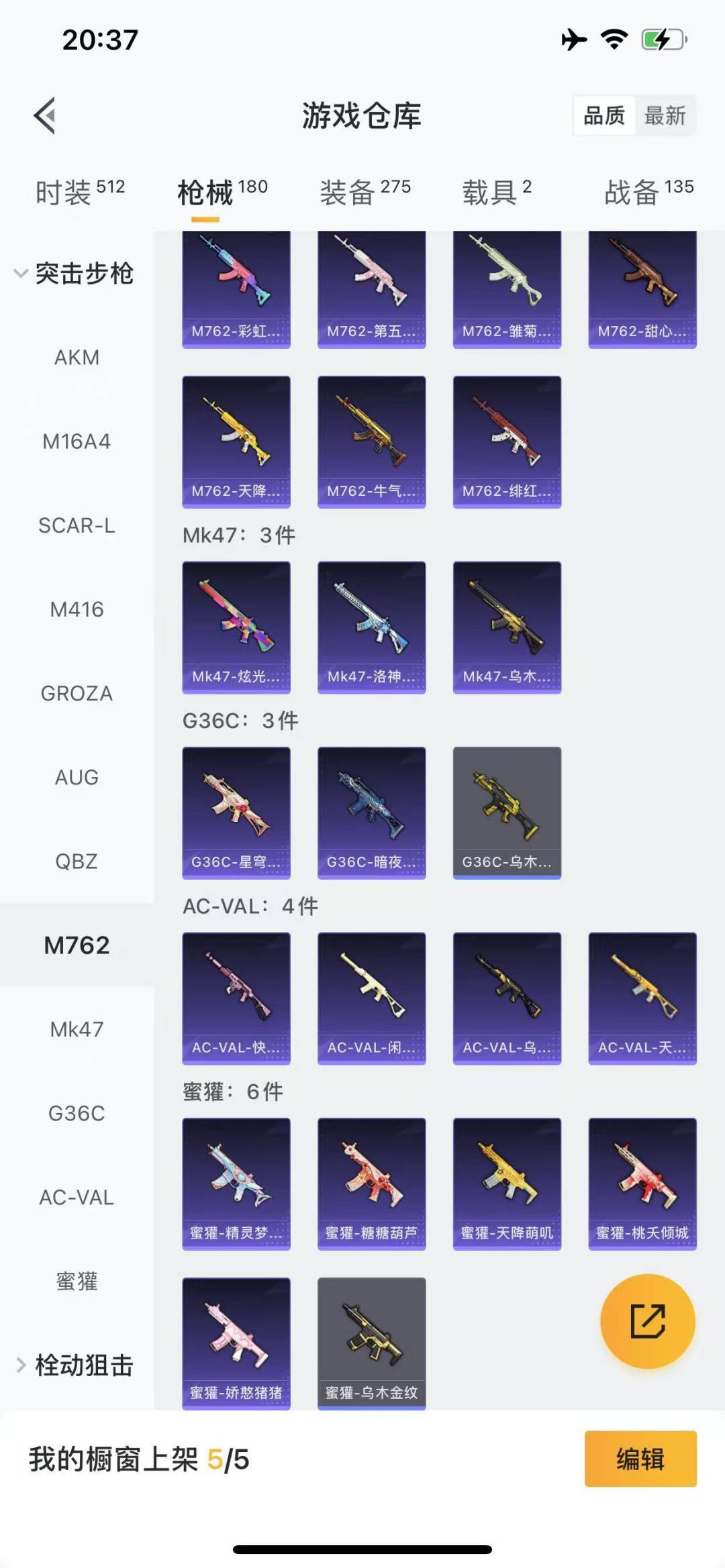
Task: Expand the 栓动狙击 category
Action: (x=74, y=1365)
